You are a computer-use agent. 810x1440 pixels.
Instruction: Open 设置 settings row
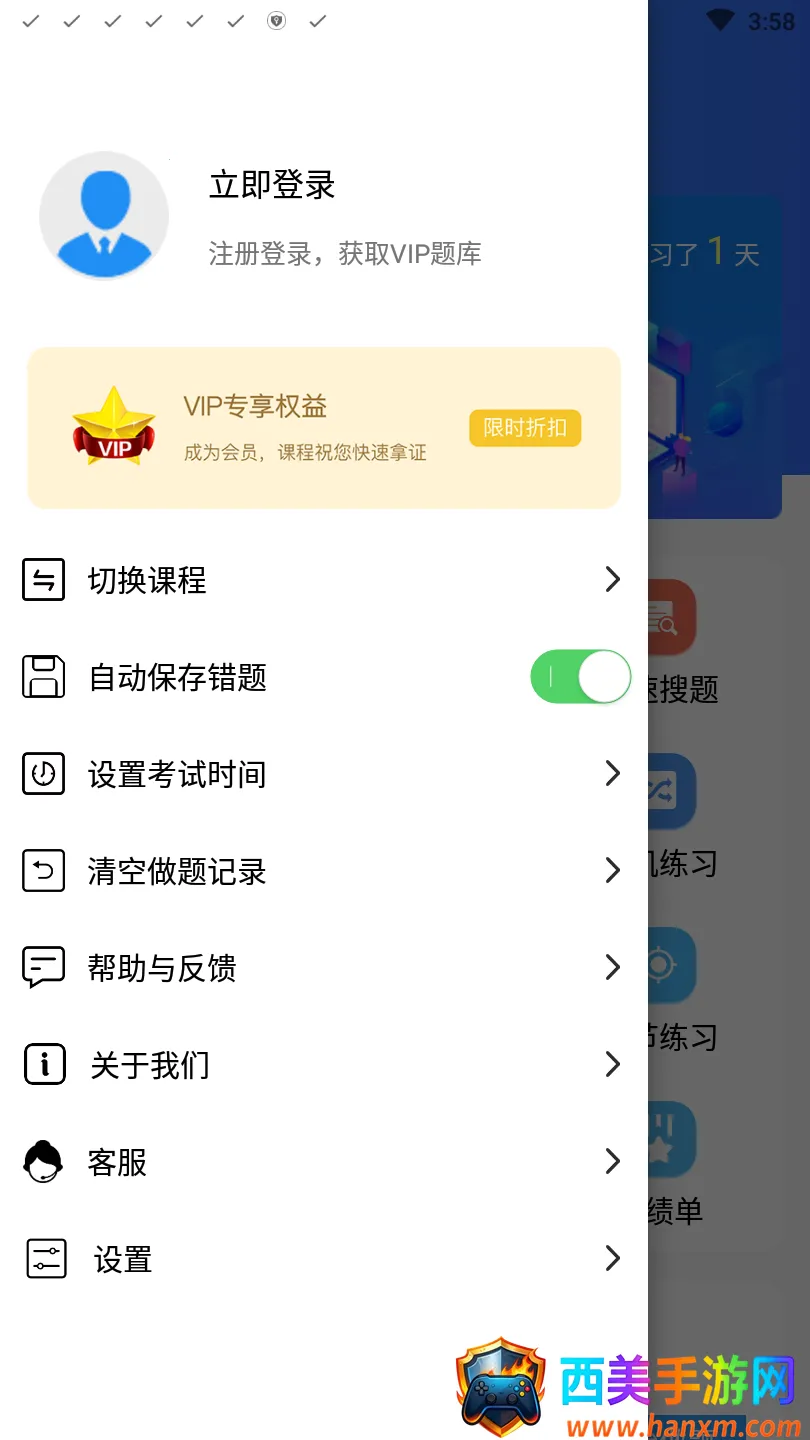click(320, 1259)
